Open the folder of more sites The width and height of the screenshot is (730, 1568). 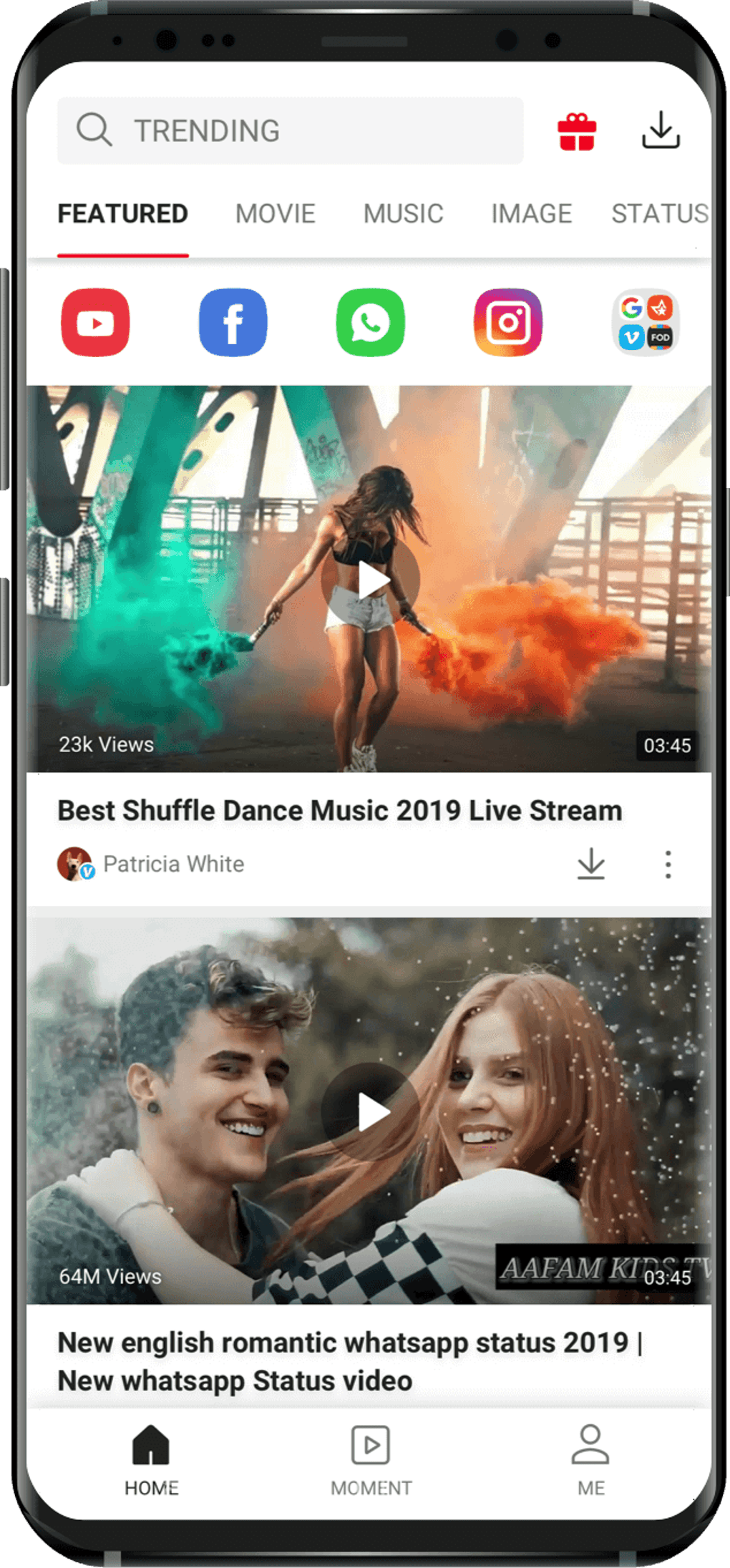[646, 323]
